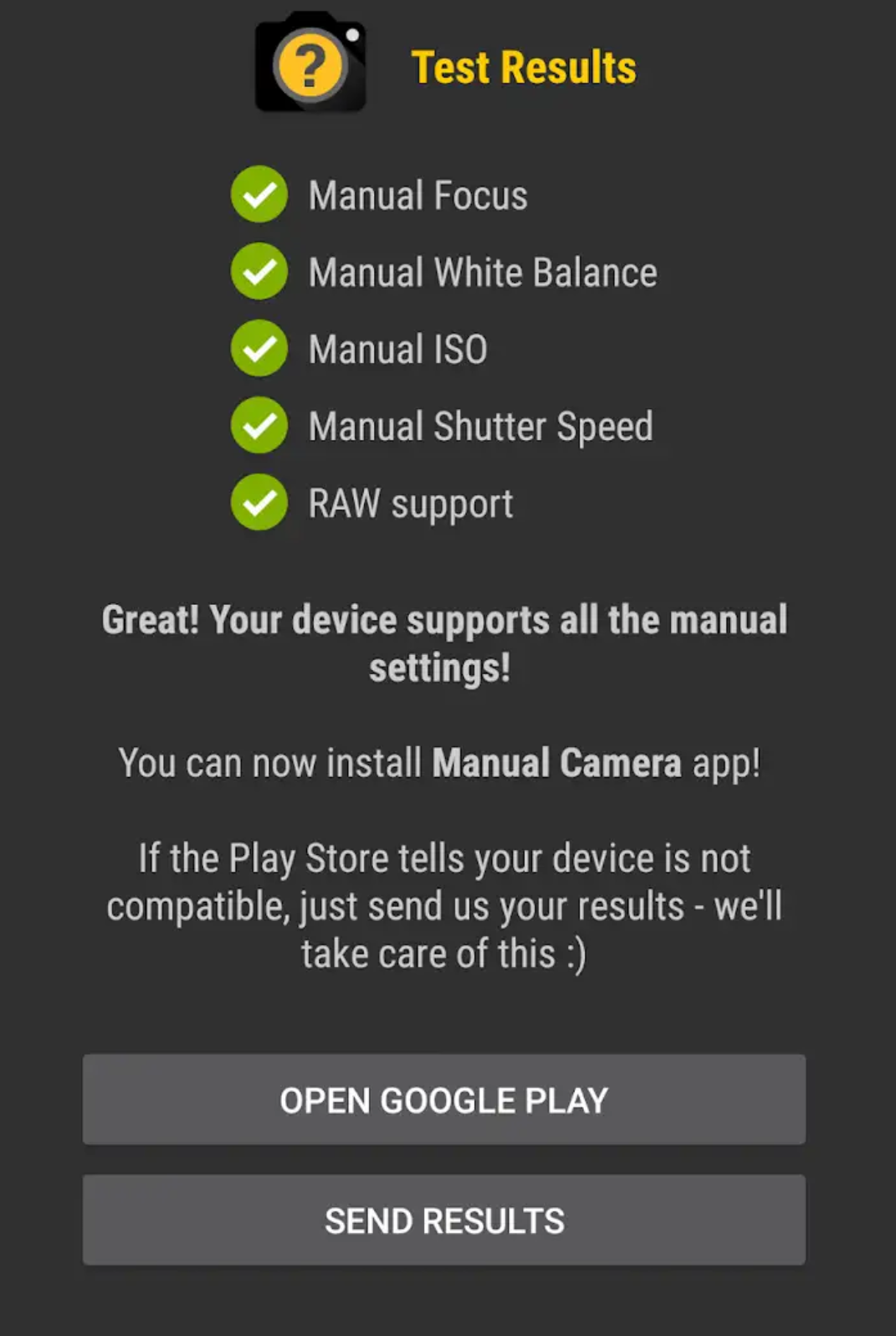Viewport: 896px width, 1336px height.
Task: Open Google Play to install Manual Camera
Action: [x=443, y=1099]
